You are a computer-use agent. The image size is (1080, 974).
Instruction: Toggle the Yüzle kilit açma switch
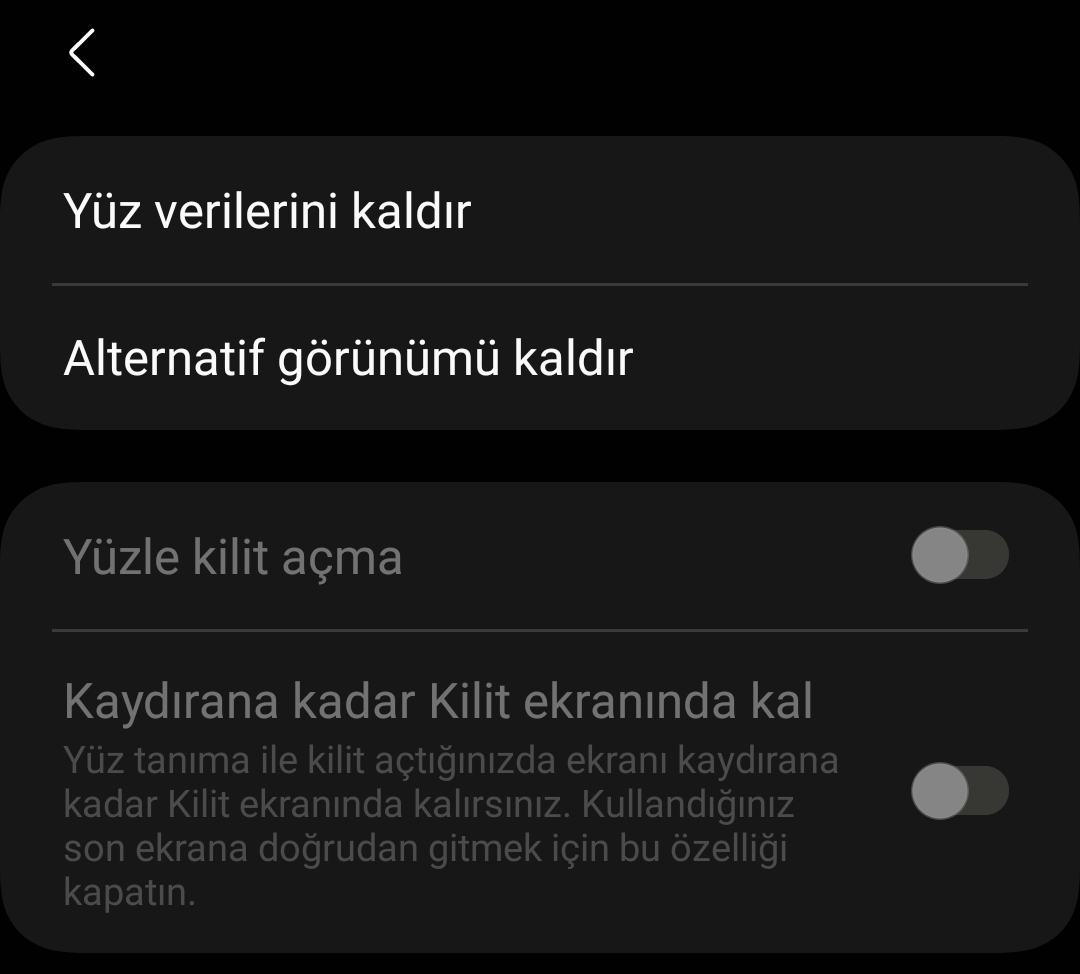(958, 556)
